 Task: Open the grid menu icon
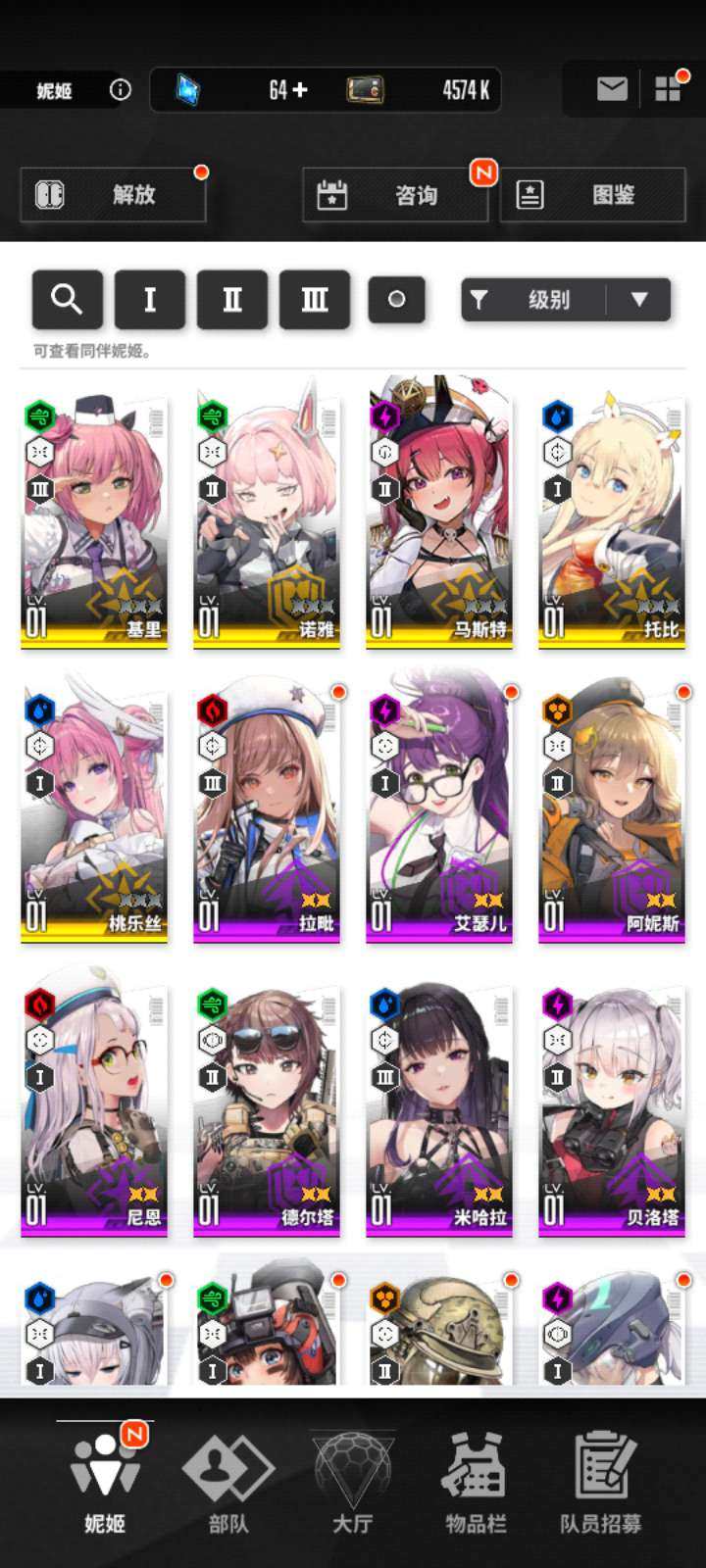(x=669, y=89)
